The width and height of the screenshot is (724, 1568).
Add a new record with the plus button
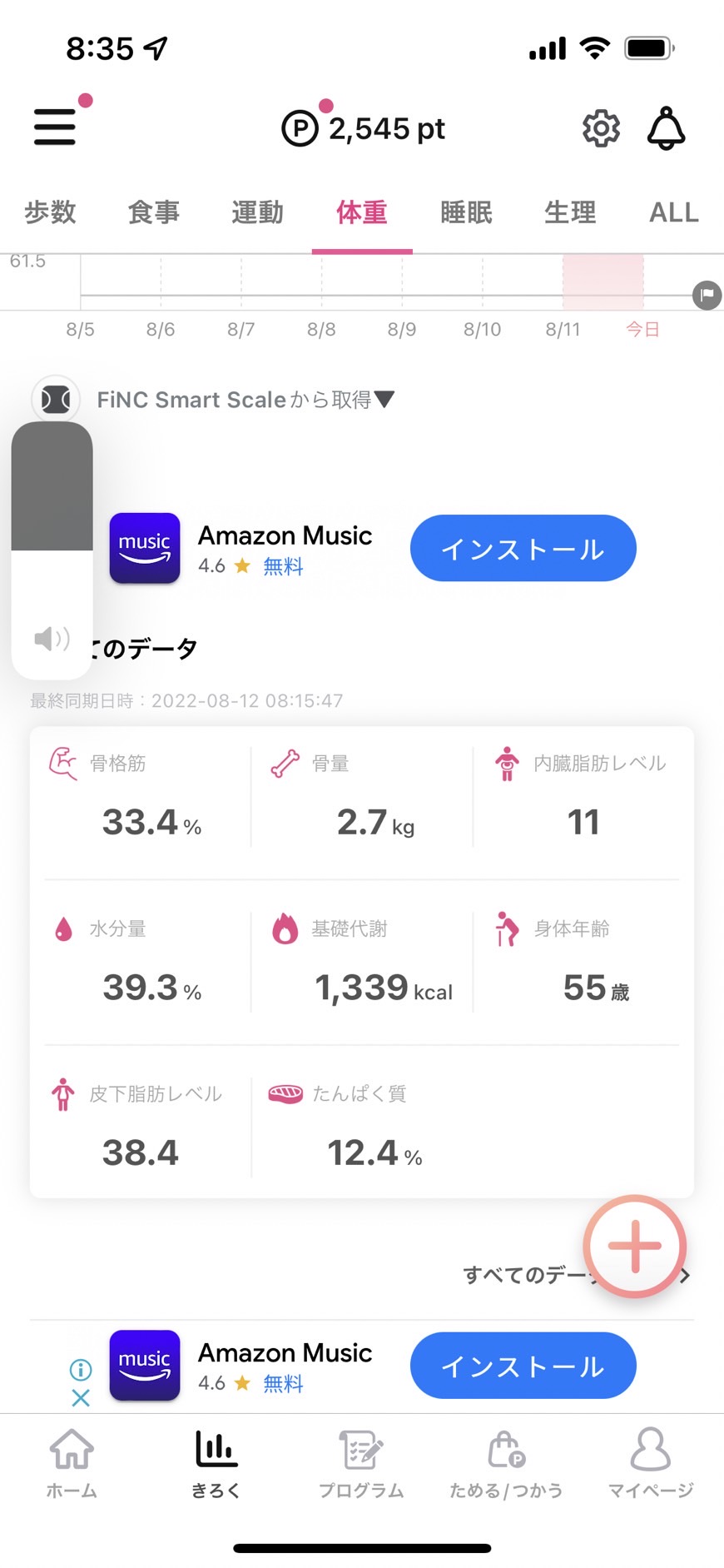point(635,1247)
